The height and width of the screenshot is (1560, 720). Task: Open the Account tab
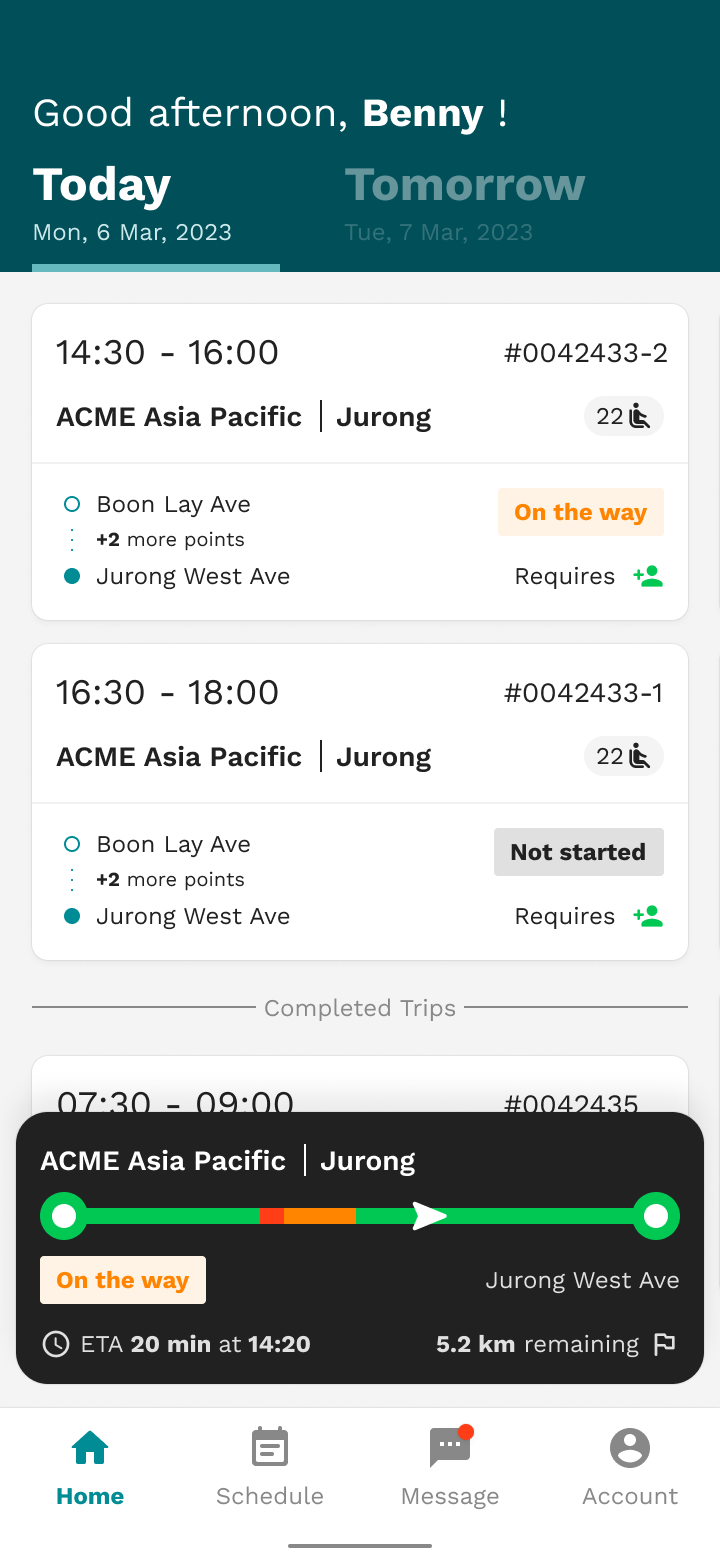630,1467
